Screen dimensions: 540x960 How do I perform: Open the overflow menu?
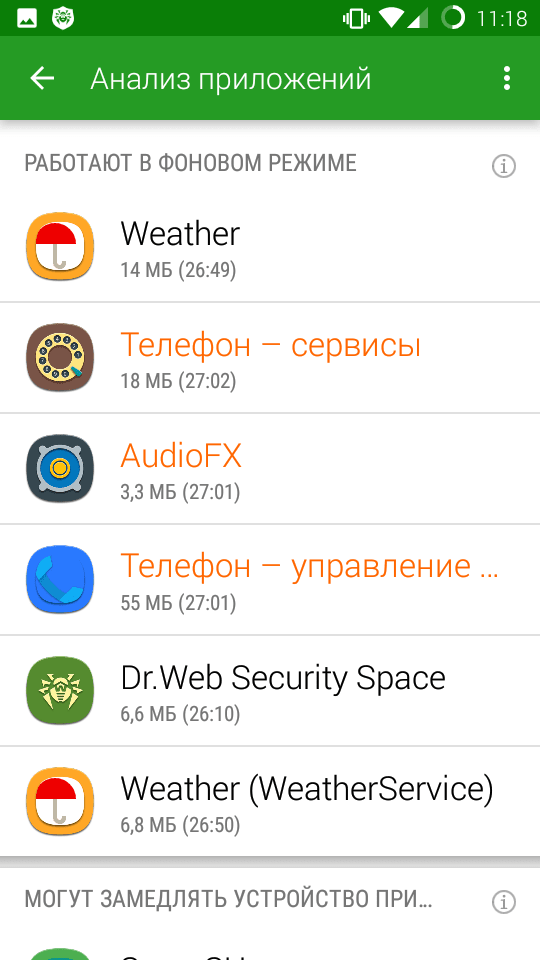coord(506,78)
